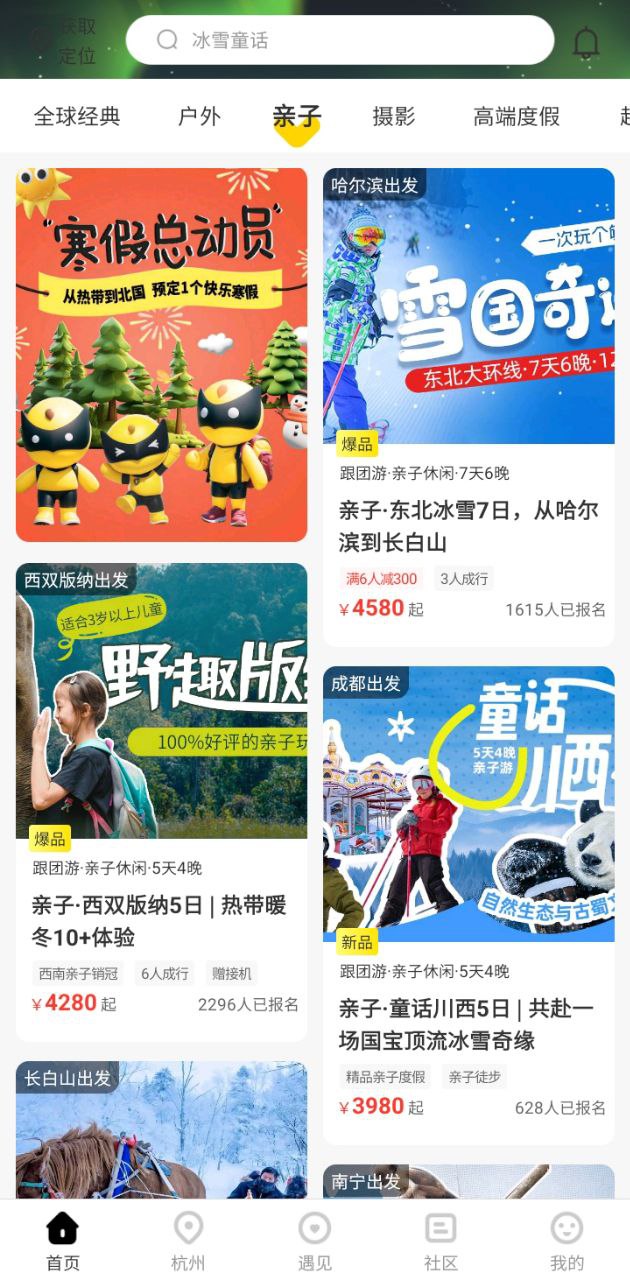Open the 冰雪童话 search box
Screen dimensions: 630x1280
[x=340, y=40]
